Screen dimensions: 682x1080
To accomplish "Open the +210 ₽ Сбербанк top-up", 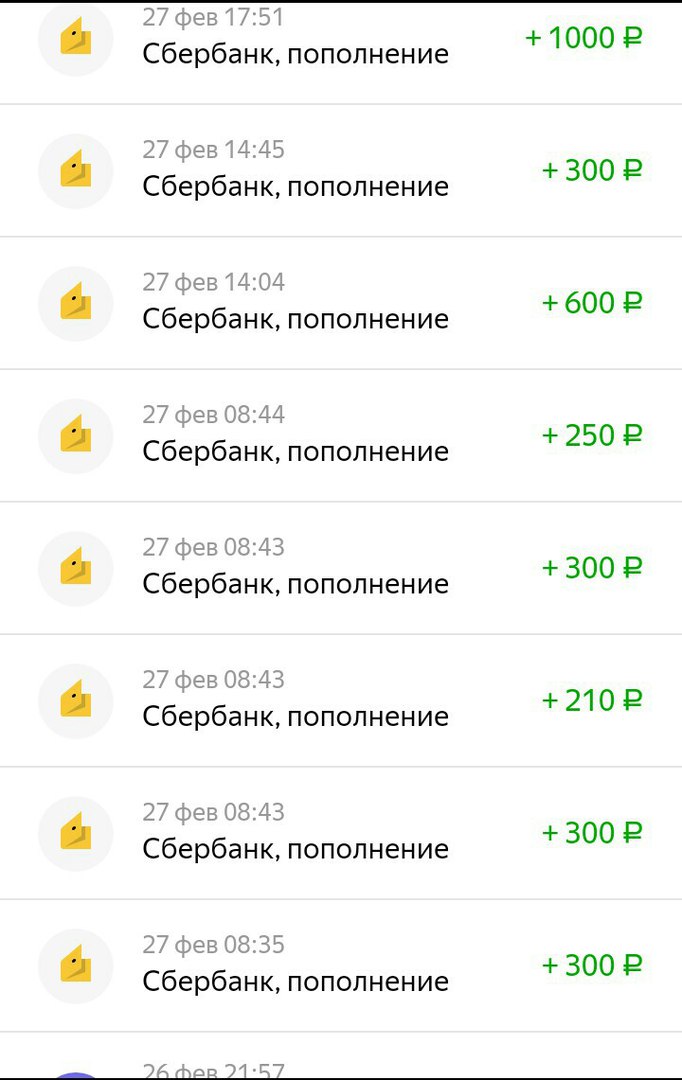I will 340,700.
